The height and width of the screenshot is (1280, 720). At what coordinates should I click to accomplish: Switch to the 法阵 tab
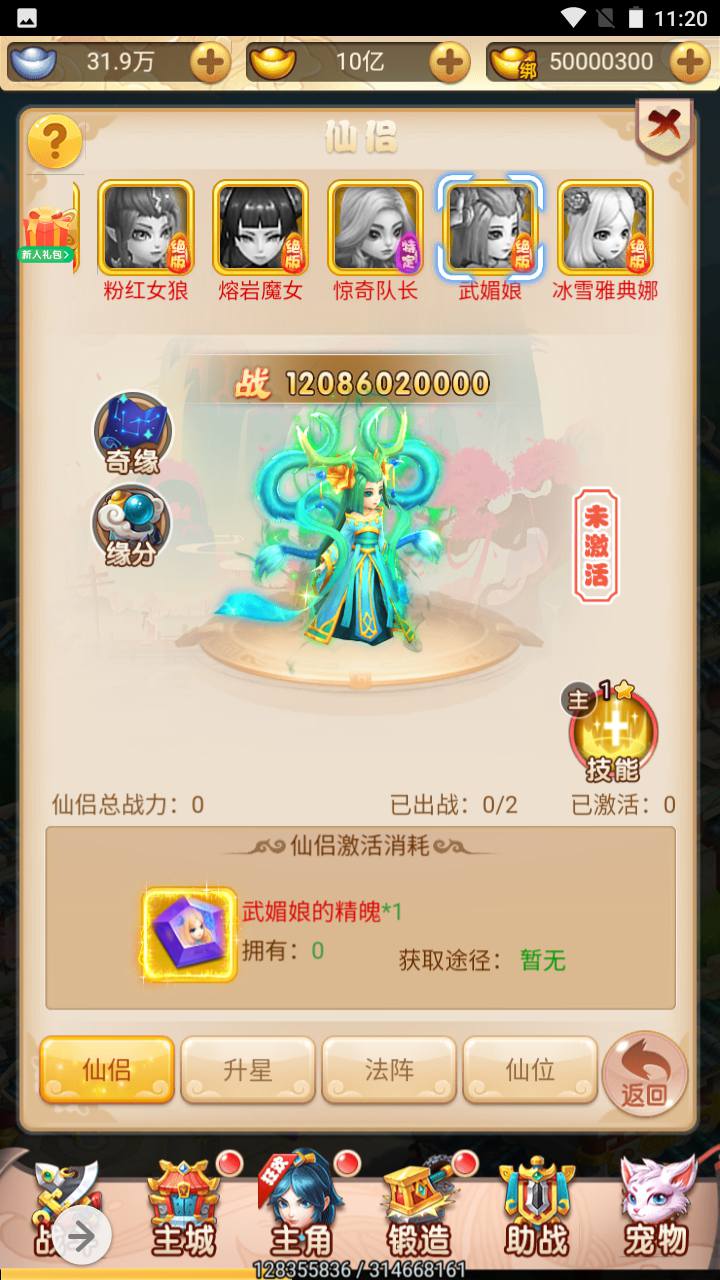pyautogui.click(x=389, y=1069)
